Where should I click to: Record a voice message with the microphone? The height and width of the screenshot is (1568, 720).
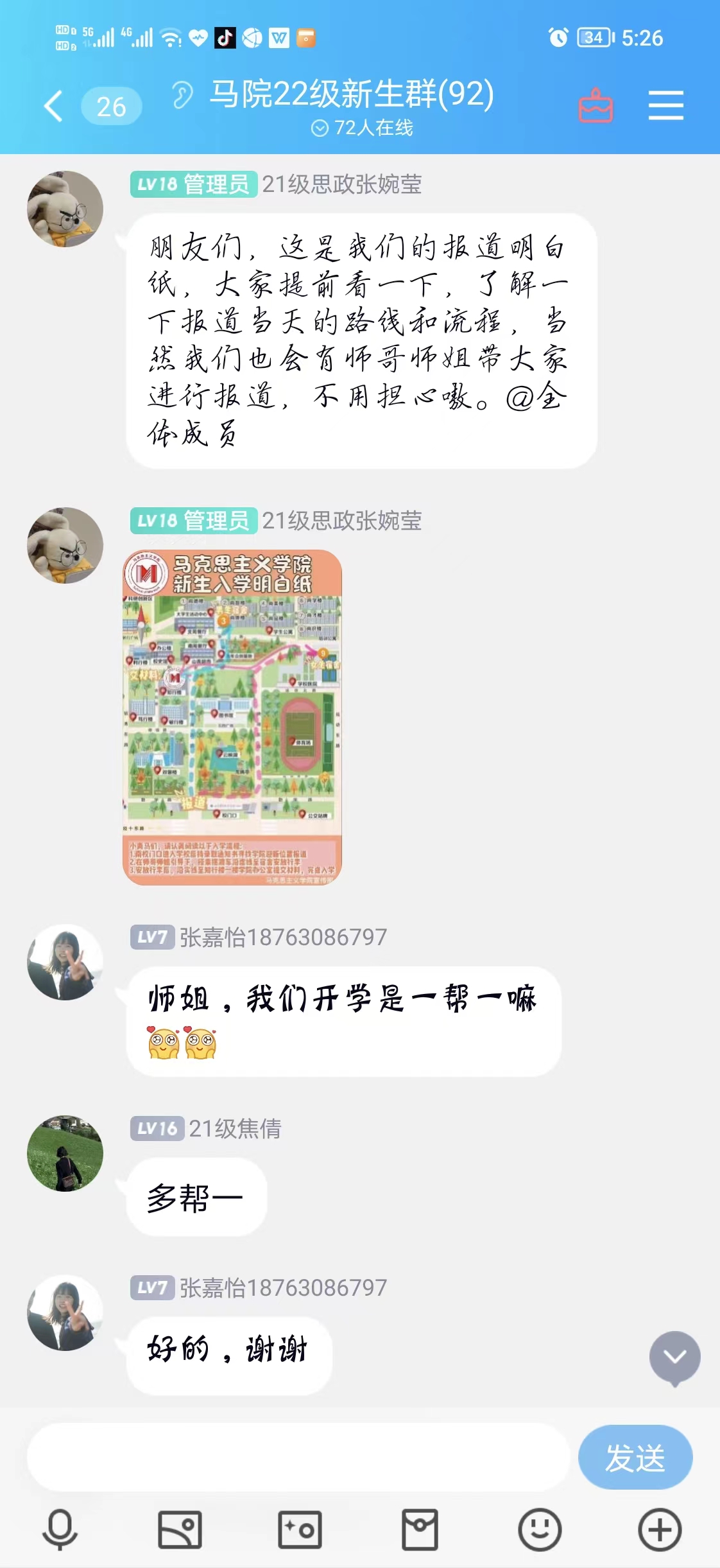click(x=60, y=1529)
